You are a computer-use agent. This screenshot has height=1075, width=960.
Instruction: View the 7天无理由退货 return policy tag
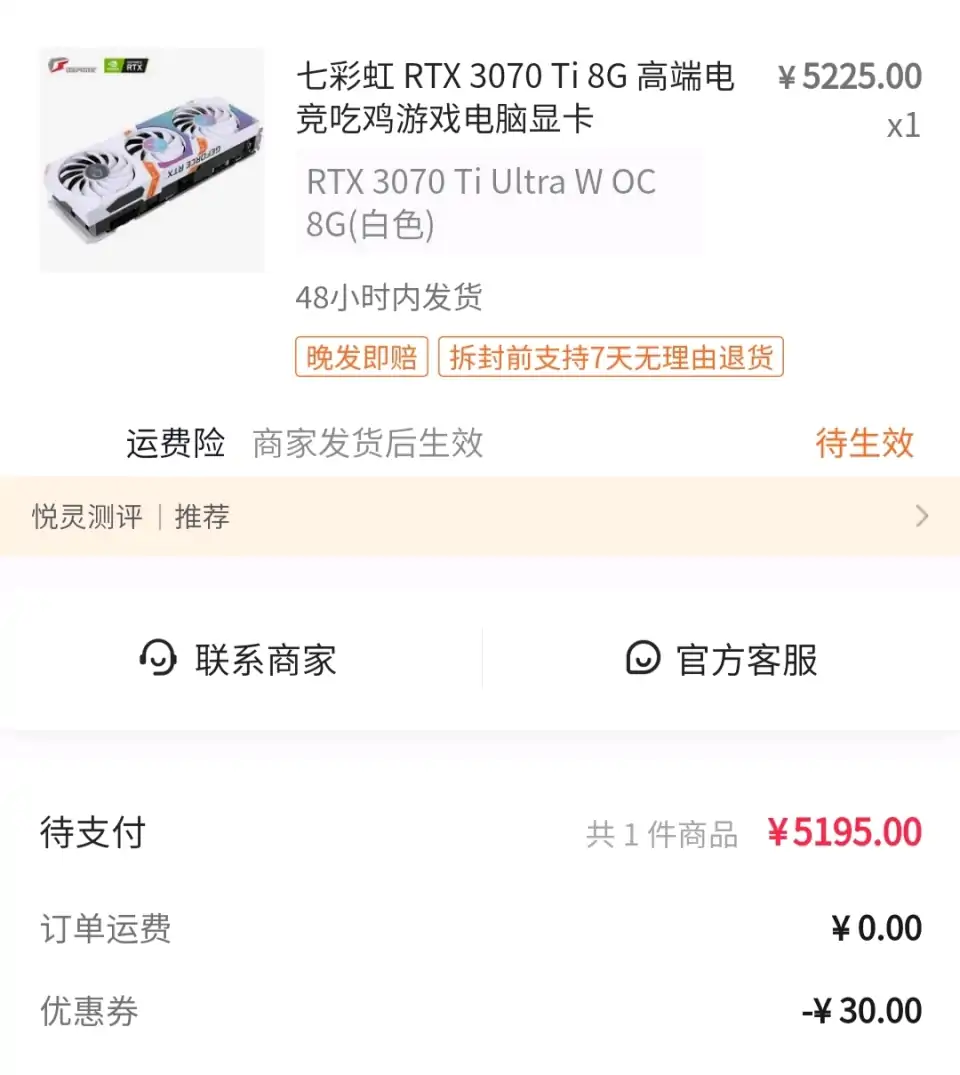click(x=610, y=357)
